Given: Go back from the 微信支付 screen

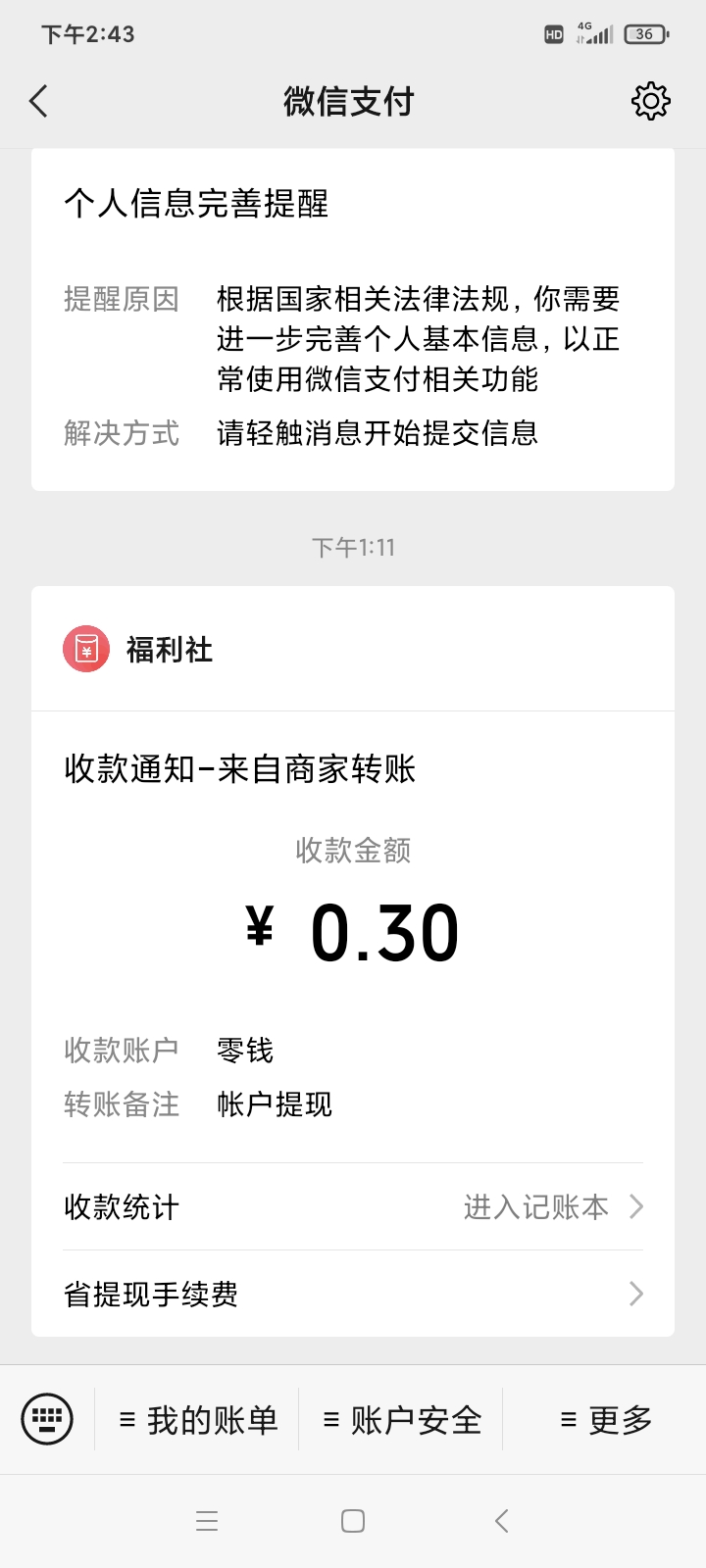Looking at the screenshot, I should click(x=39, y=101).
